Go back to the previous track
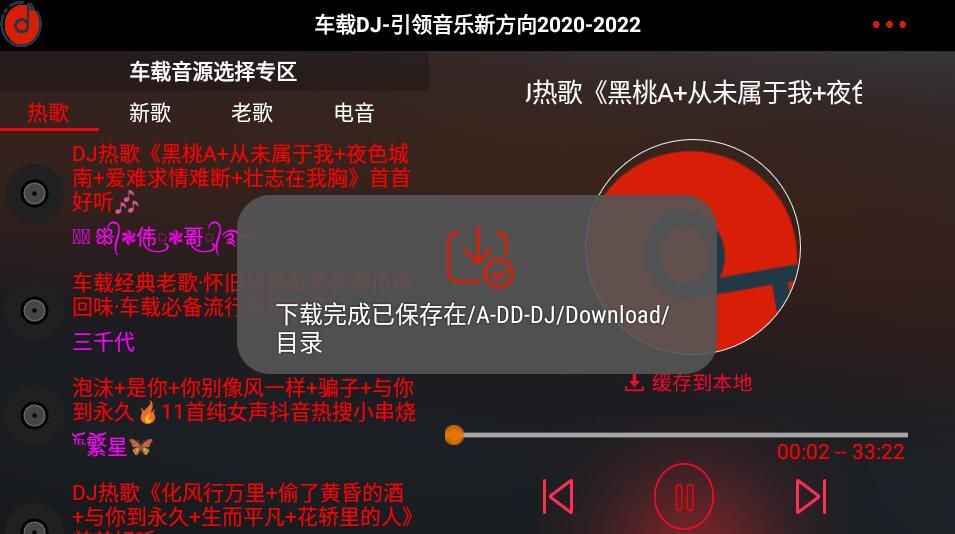 [x=557, y=497]
